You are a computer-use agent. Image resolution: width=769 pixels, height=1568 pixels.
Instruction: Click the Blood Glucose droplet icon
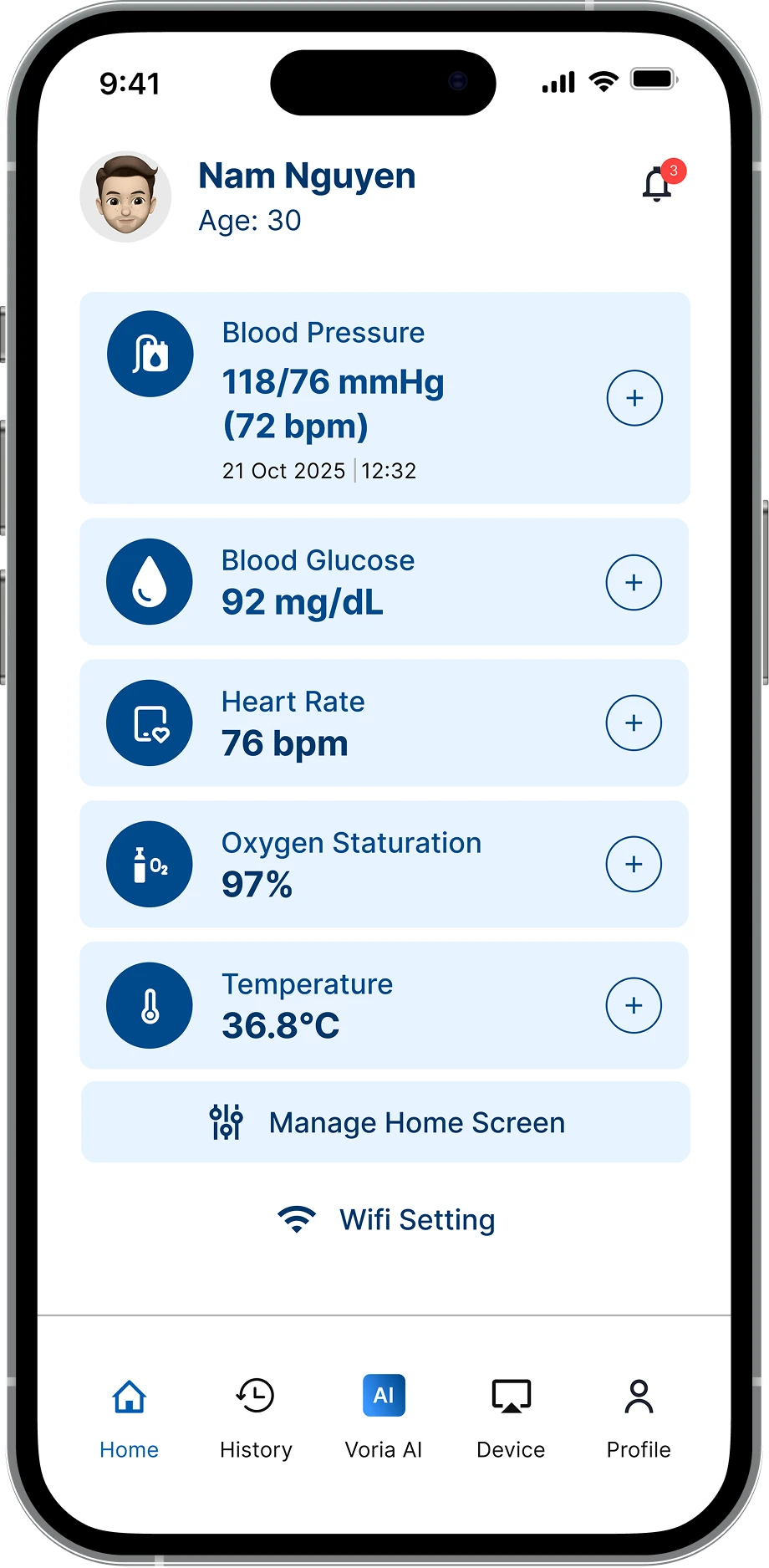pyautogui.click(x=149, y=581)
